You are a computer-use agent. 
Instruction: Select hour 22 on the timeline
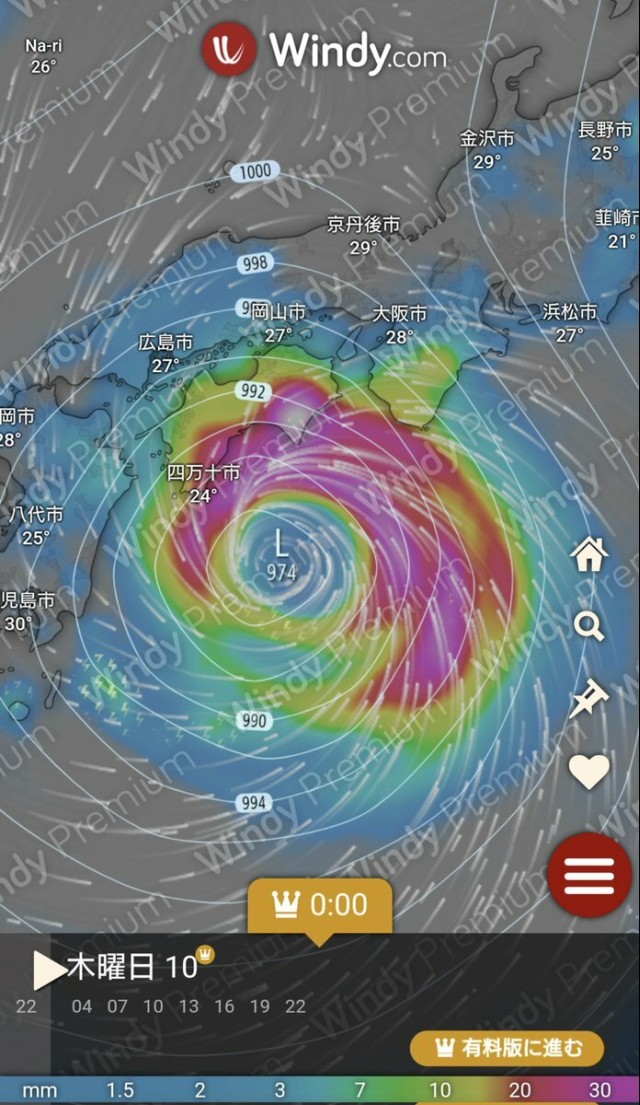coord(294,1006)
